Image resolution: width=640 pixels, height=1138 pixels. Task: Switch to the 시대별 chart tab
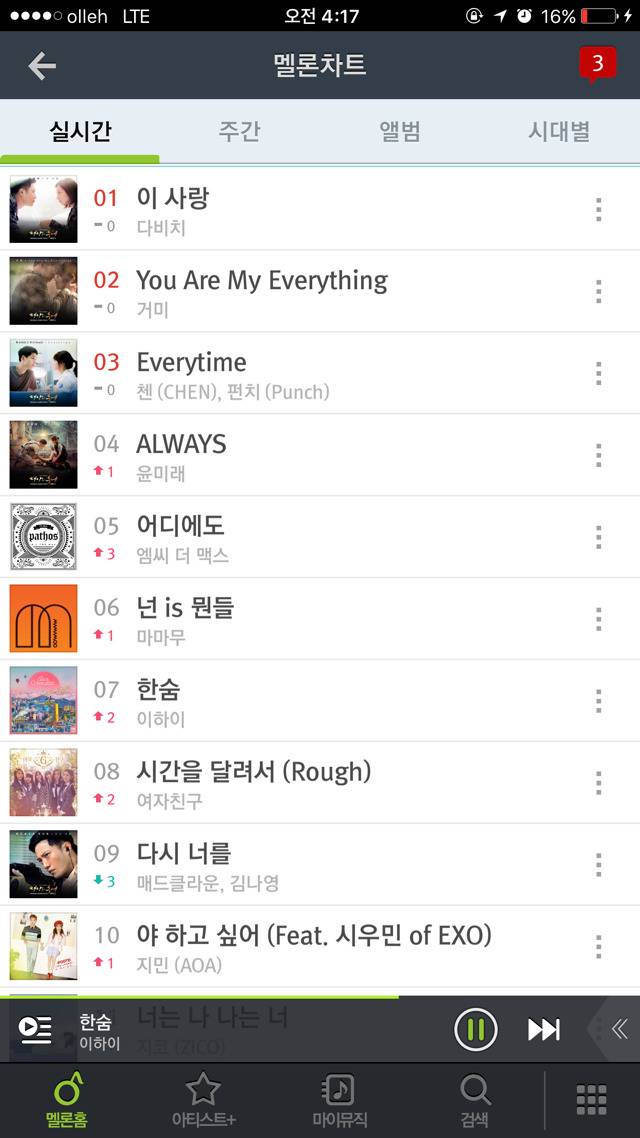pos(559,132)
